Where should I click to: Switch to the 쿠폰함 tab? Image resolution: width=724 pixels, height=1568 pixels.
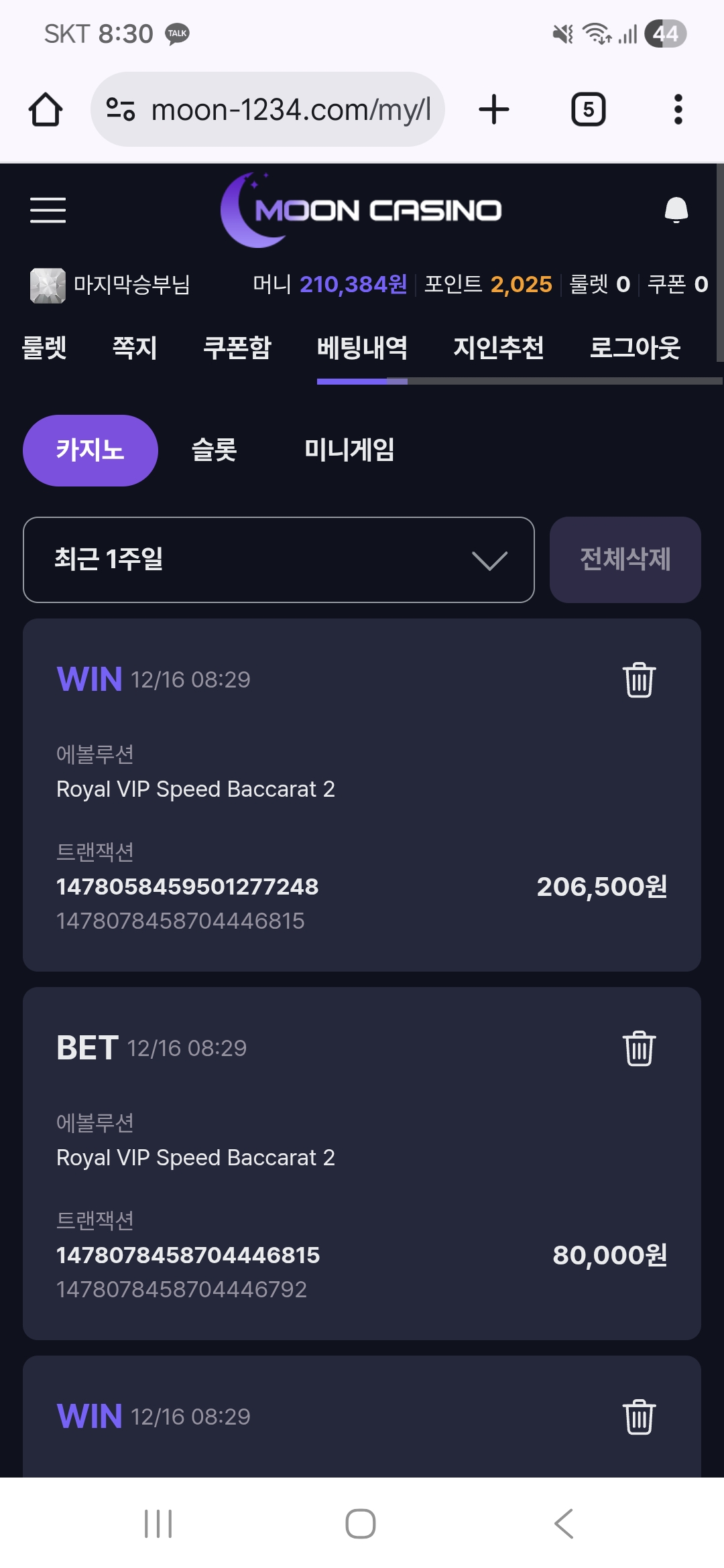click(237, 348)
